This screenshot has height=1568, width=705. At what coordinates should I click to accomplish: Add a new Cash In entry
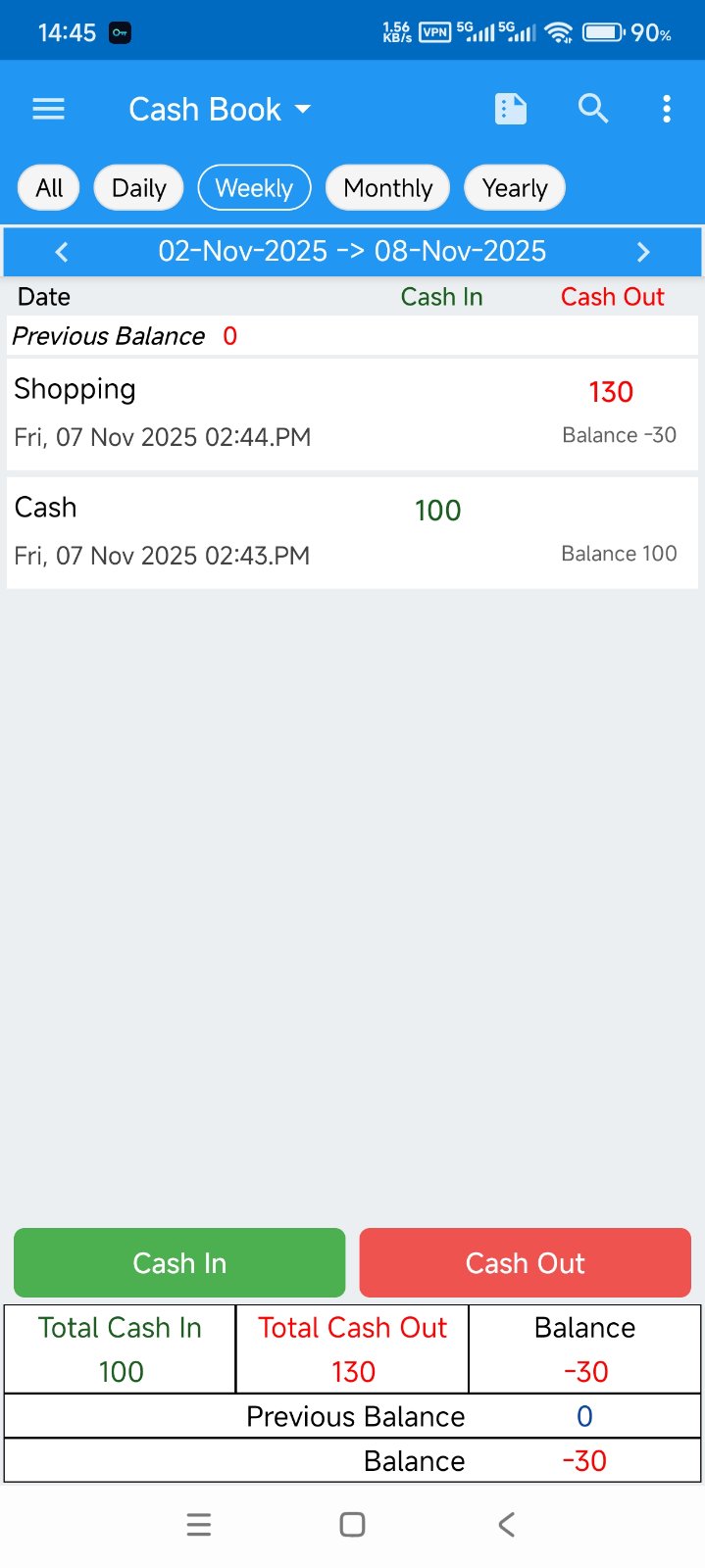click(179, 1262)
